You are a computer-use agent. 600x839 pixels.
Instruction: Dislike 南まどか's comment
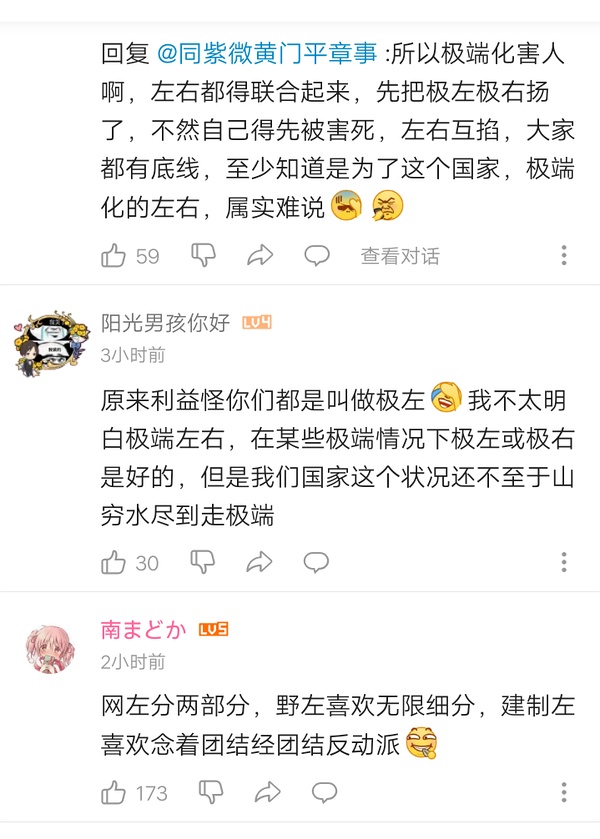point(211,793)
